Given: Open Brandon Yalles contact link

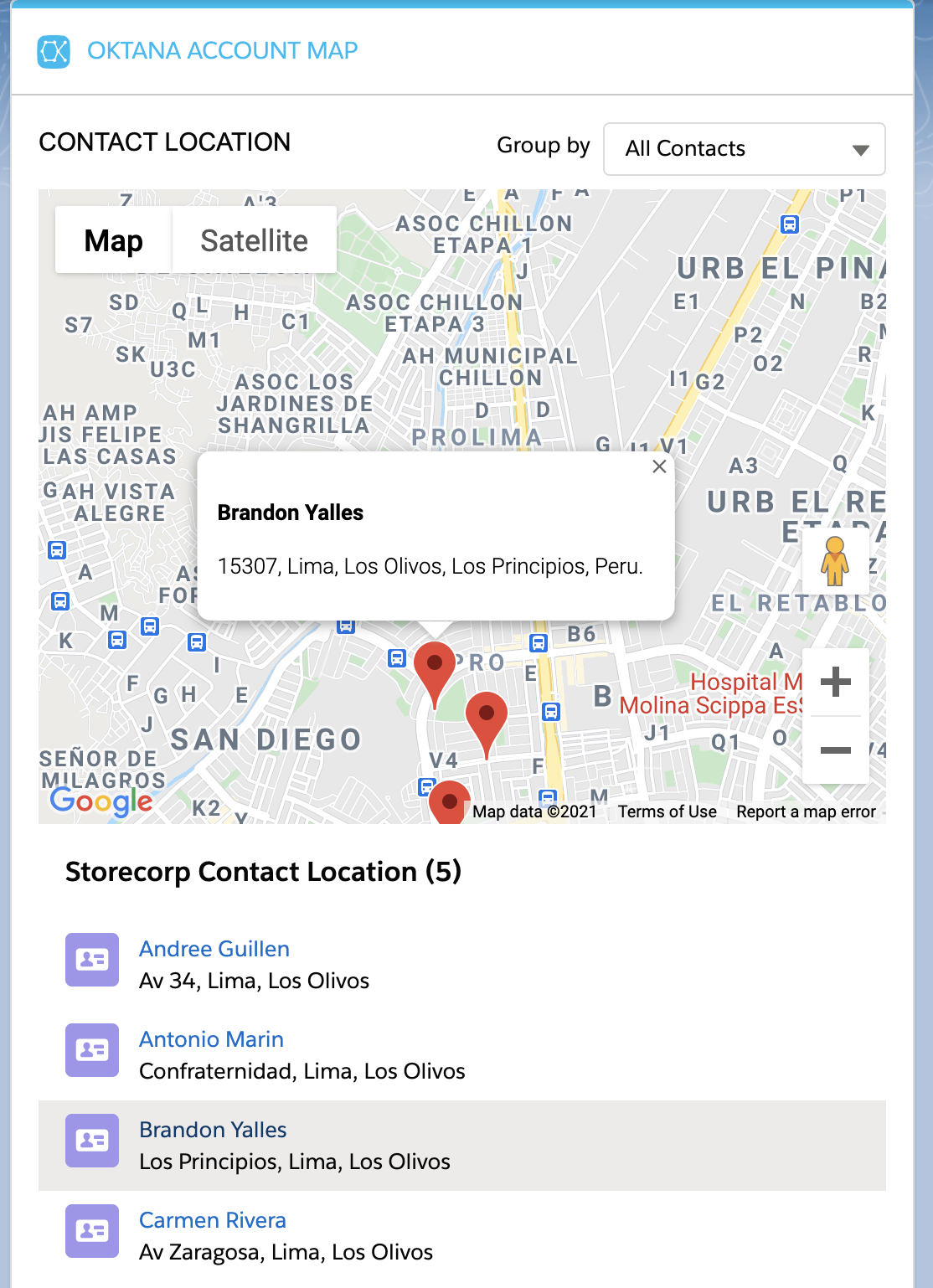Looking at the screenshot, I should click(x=213, y=1130).
